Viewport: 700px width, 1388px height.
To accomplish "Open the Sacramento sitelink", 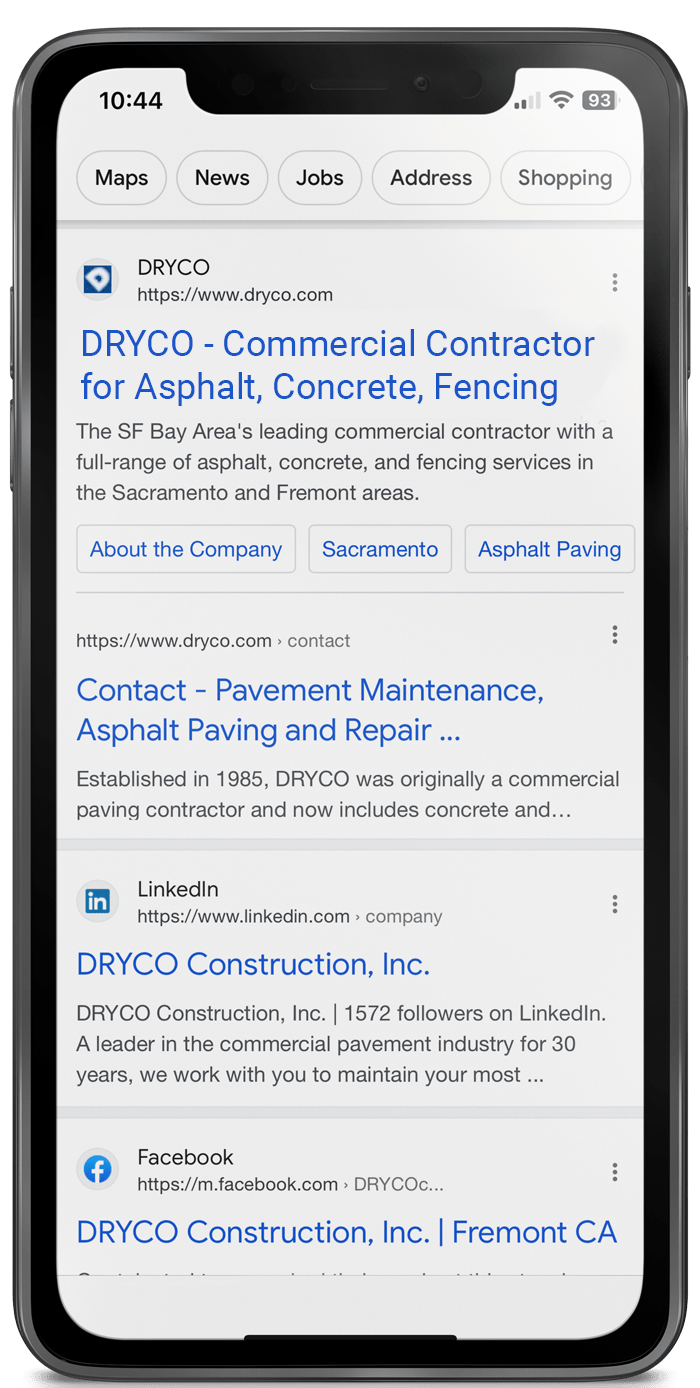I will tap(380, 549).
